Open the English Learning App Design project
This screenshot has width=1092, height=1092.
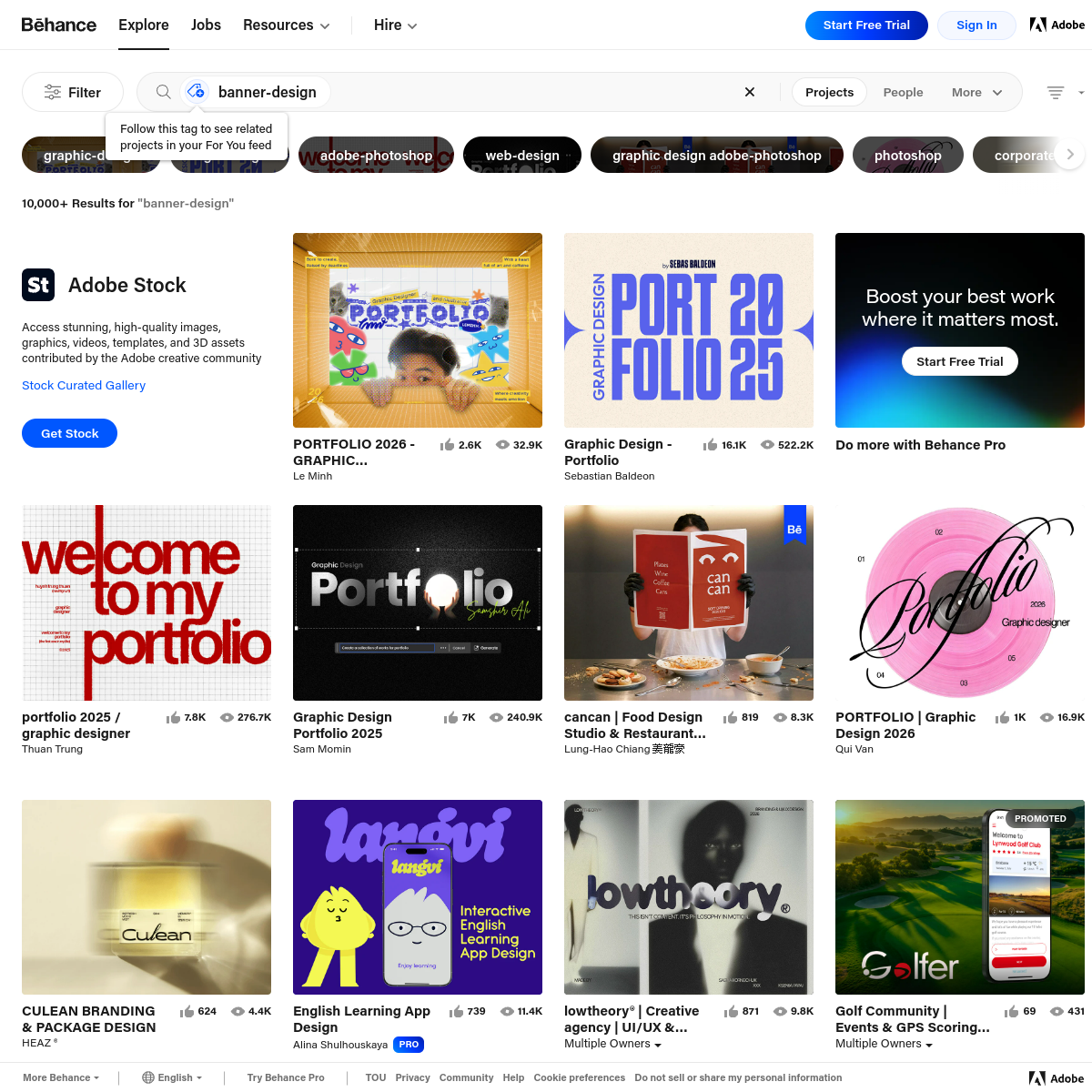418,897
